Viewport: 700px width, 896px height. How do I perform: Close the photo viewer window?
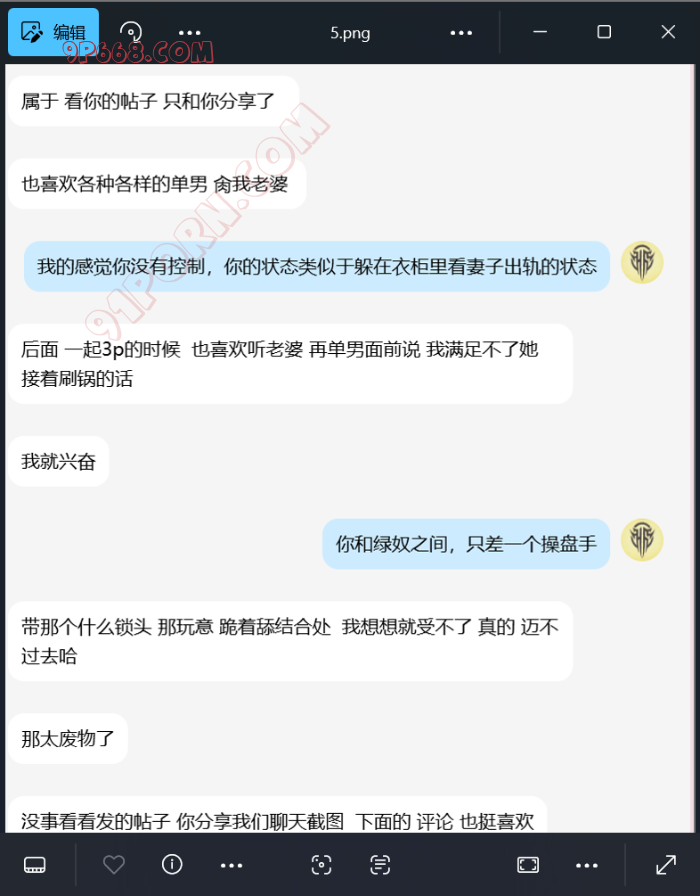pyautogui.click(x=668, y=32)
